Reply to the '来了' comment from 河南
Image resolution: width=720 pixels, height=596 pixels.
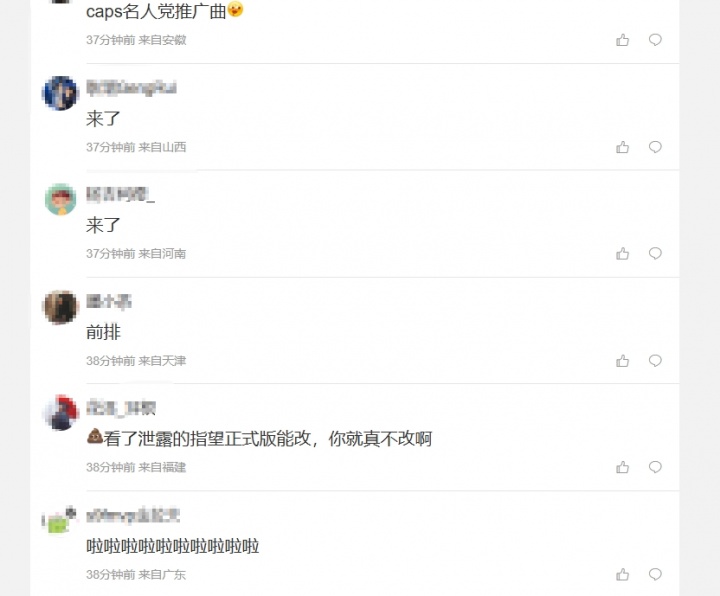click(x=655, y=254)
